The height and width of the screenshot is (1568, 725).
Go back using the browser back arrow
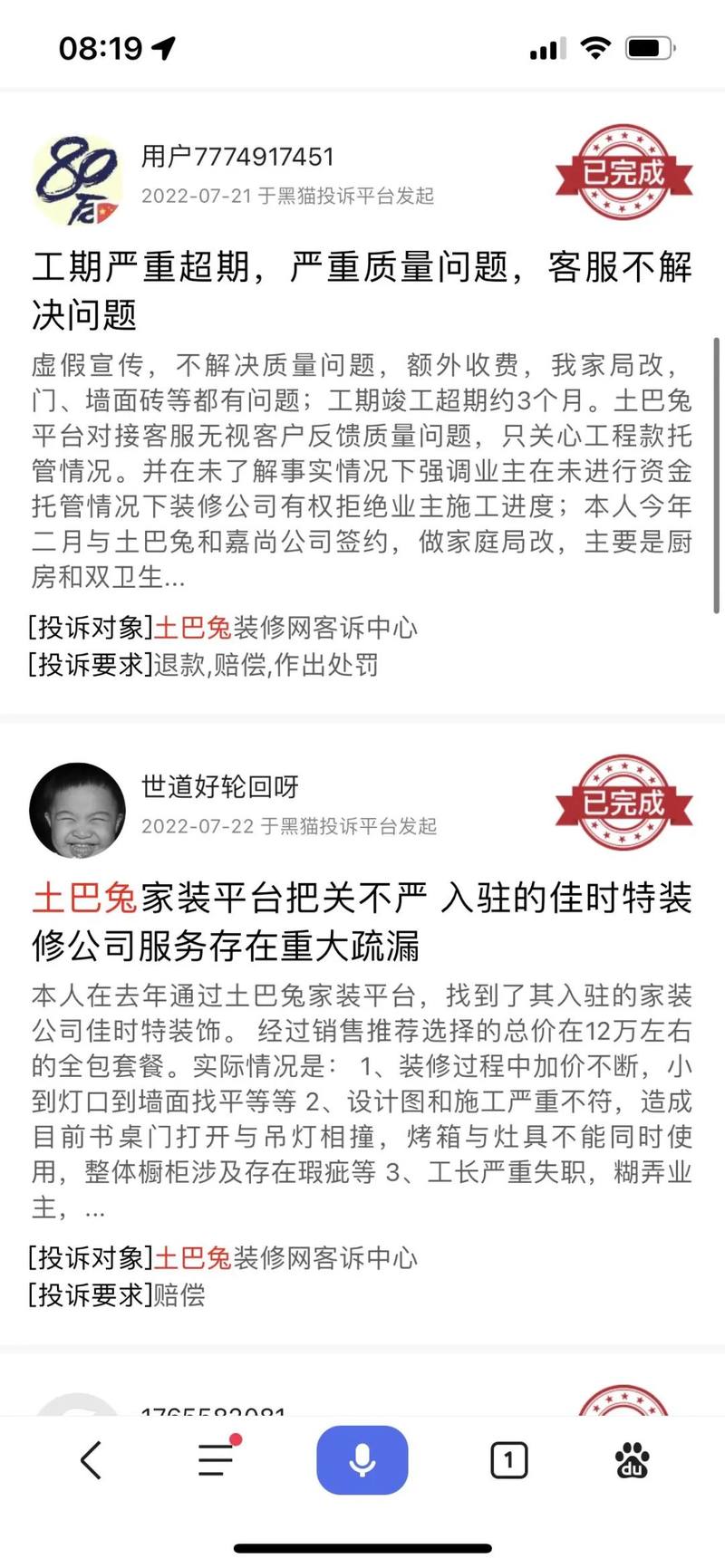point(91,1459)
